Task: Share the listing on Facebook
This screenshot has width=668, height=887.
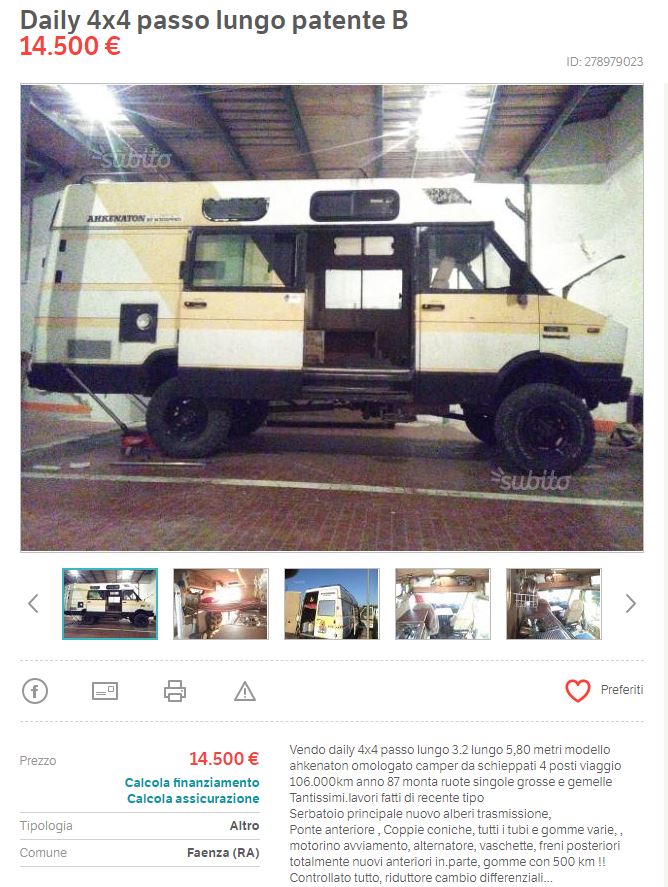Action: [35, 690]
